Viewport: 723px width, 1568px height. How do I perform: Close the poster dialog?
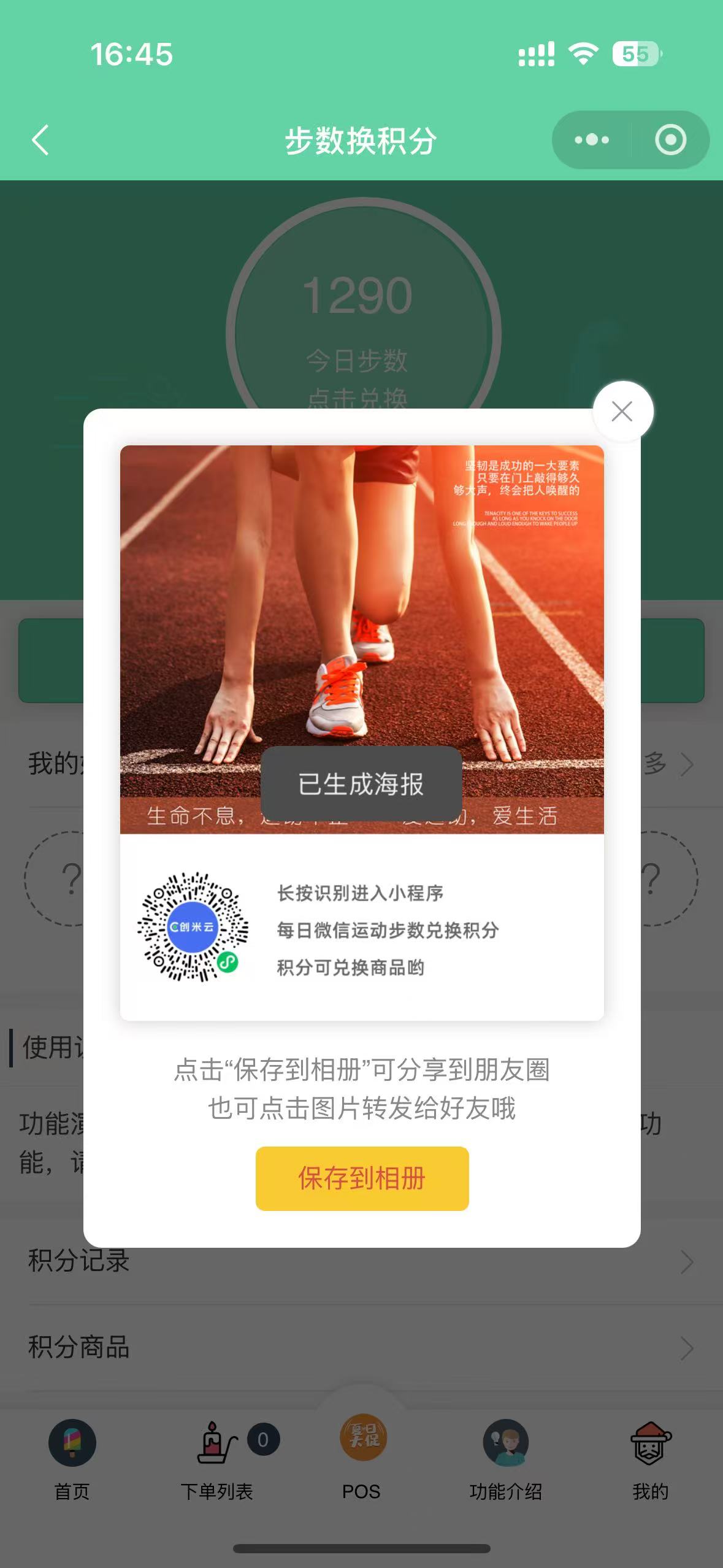(x=622, y=412)
